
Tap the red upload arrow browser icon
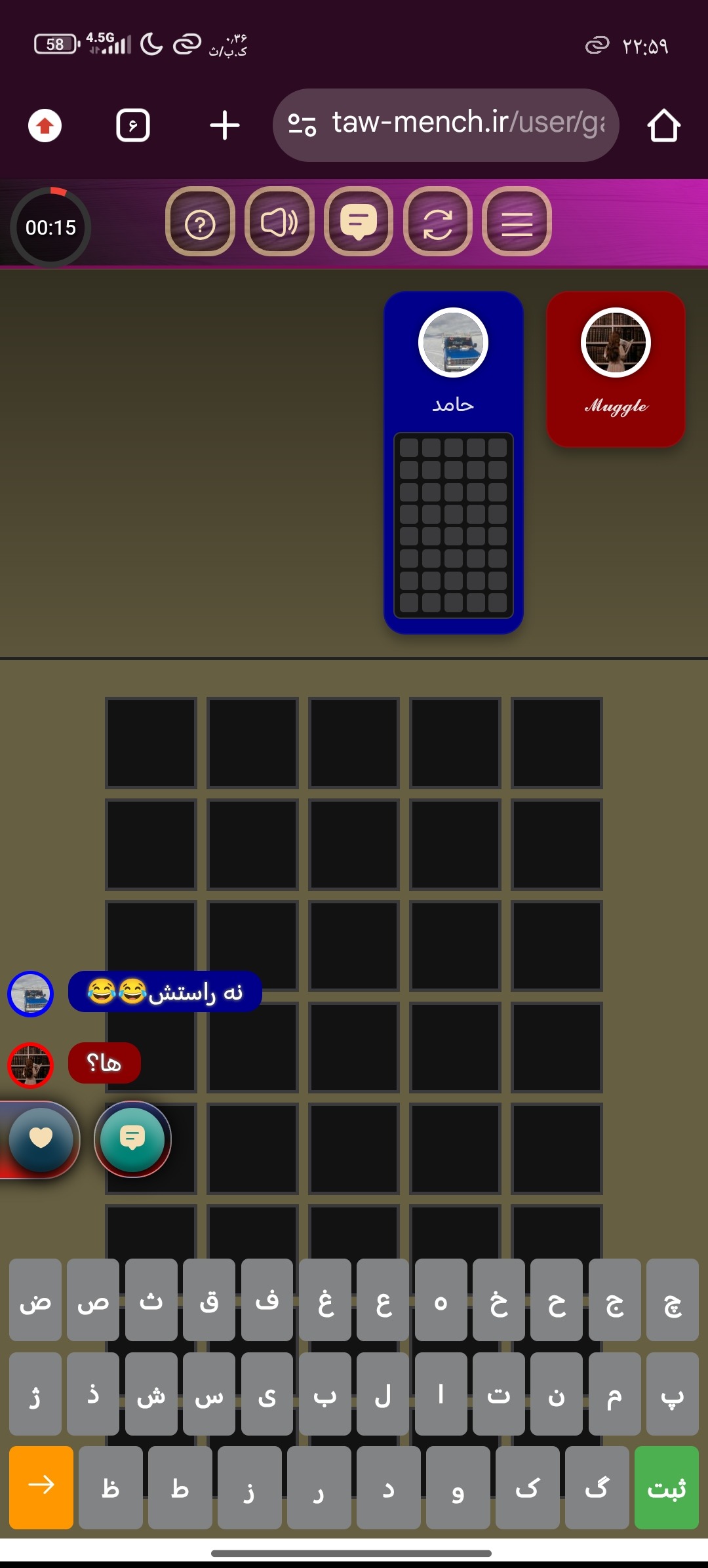coord(45,125)
